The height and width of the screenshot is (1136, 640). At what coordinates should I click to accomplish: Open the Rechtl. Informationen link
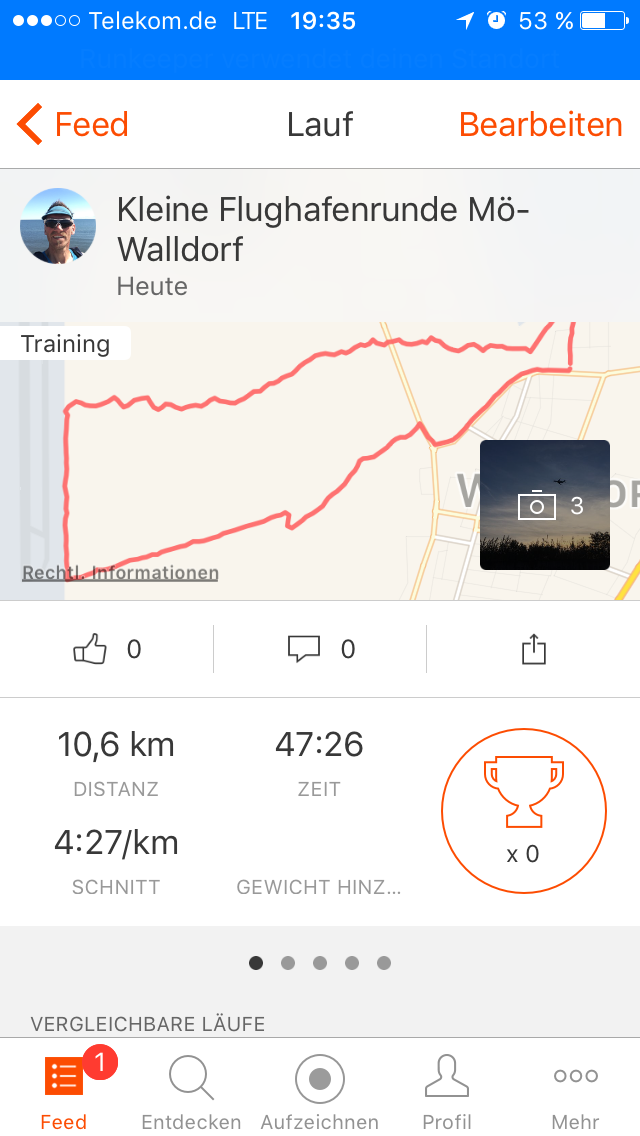pos(120,573)
